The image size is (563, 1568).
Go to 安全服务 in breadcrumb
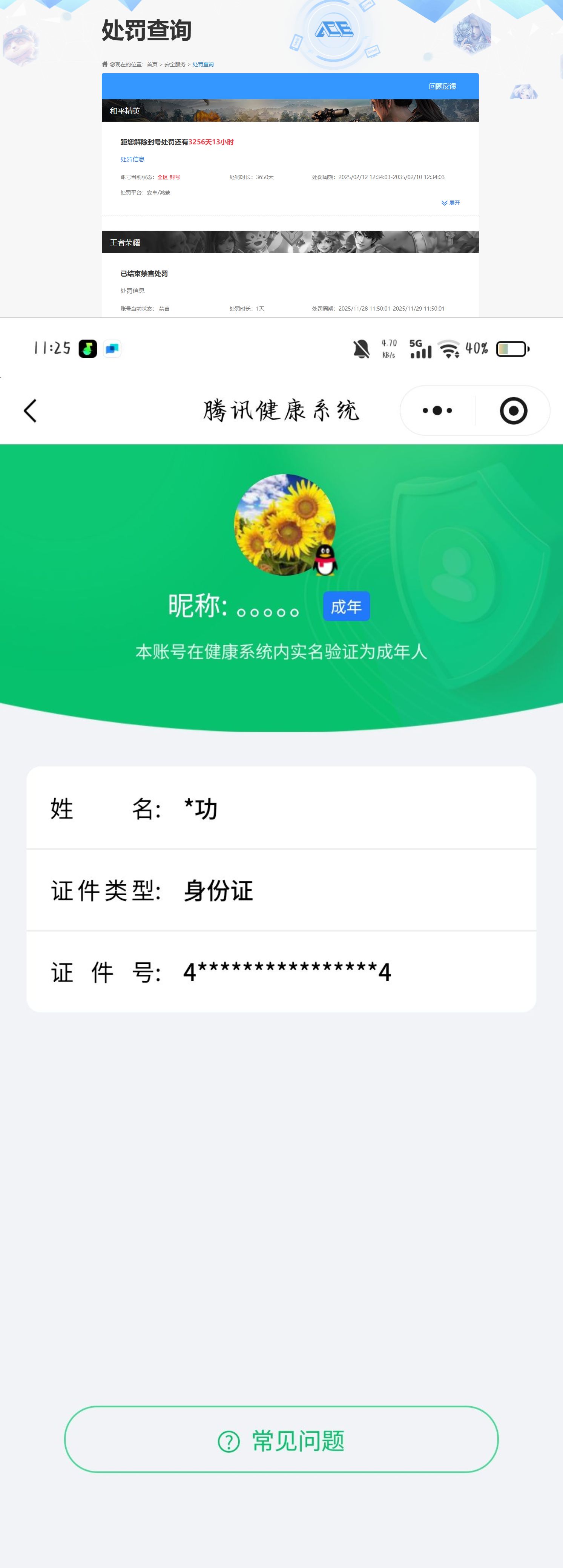175,64
